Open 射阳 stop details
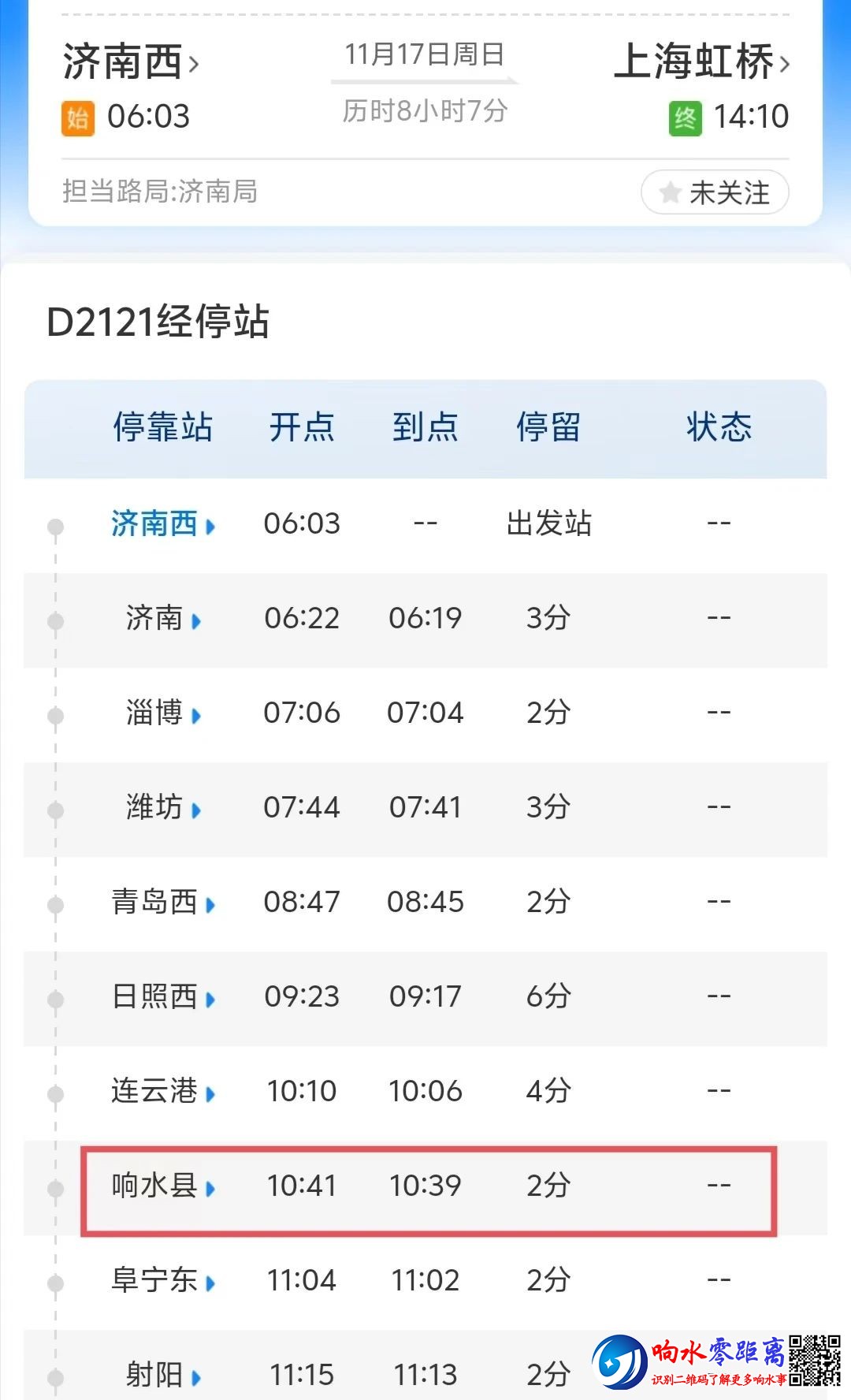The width and height of the screenshot is (851, 1400). coord(163,1376)
